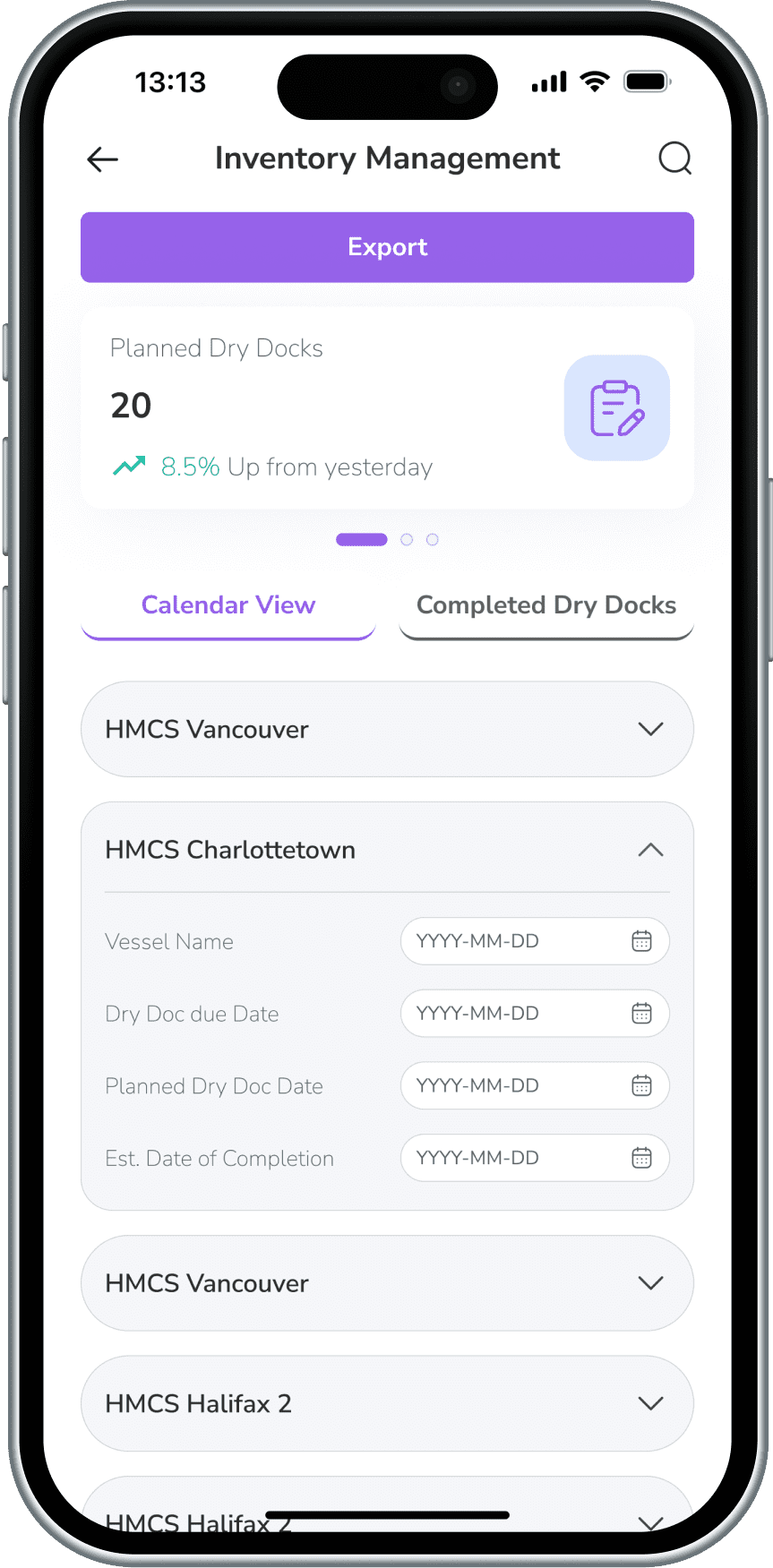Image resolution: width=773 pixels, height=1568 pixels.
Task: Expand HMCS Vancouver row above HMCS Charlottetown
Action: coord(387,729)
